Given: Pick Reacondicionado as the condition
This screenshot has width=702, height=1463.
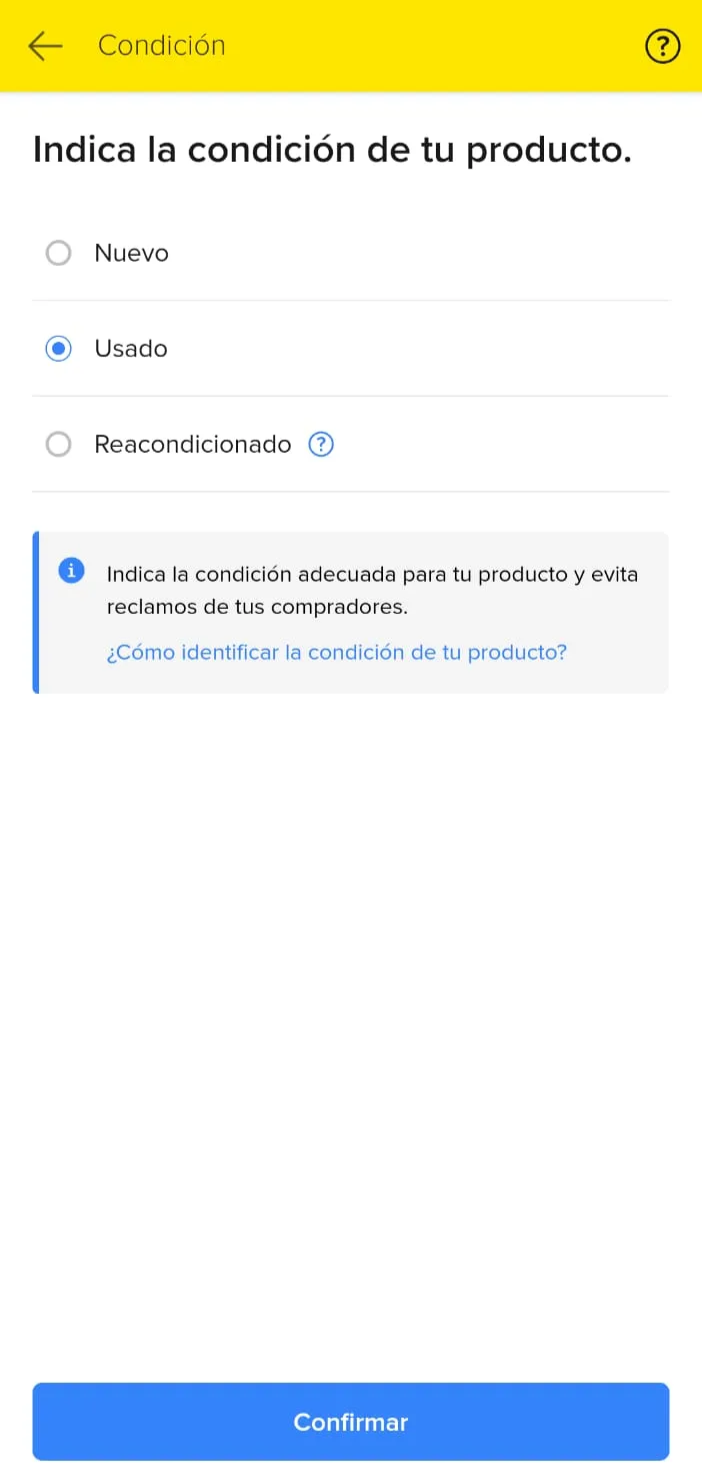Looking at the screenshot, I should tap(59, 444).
